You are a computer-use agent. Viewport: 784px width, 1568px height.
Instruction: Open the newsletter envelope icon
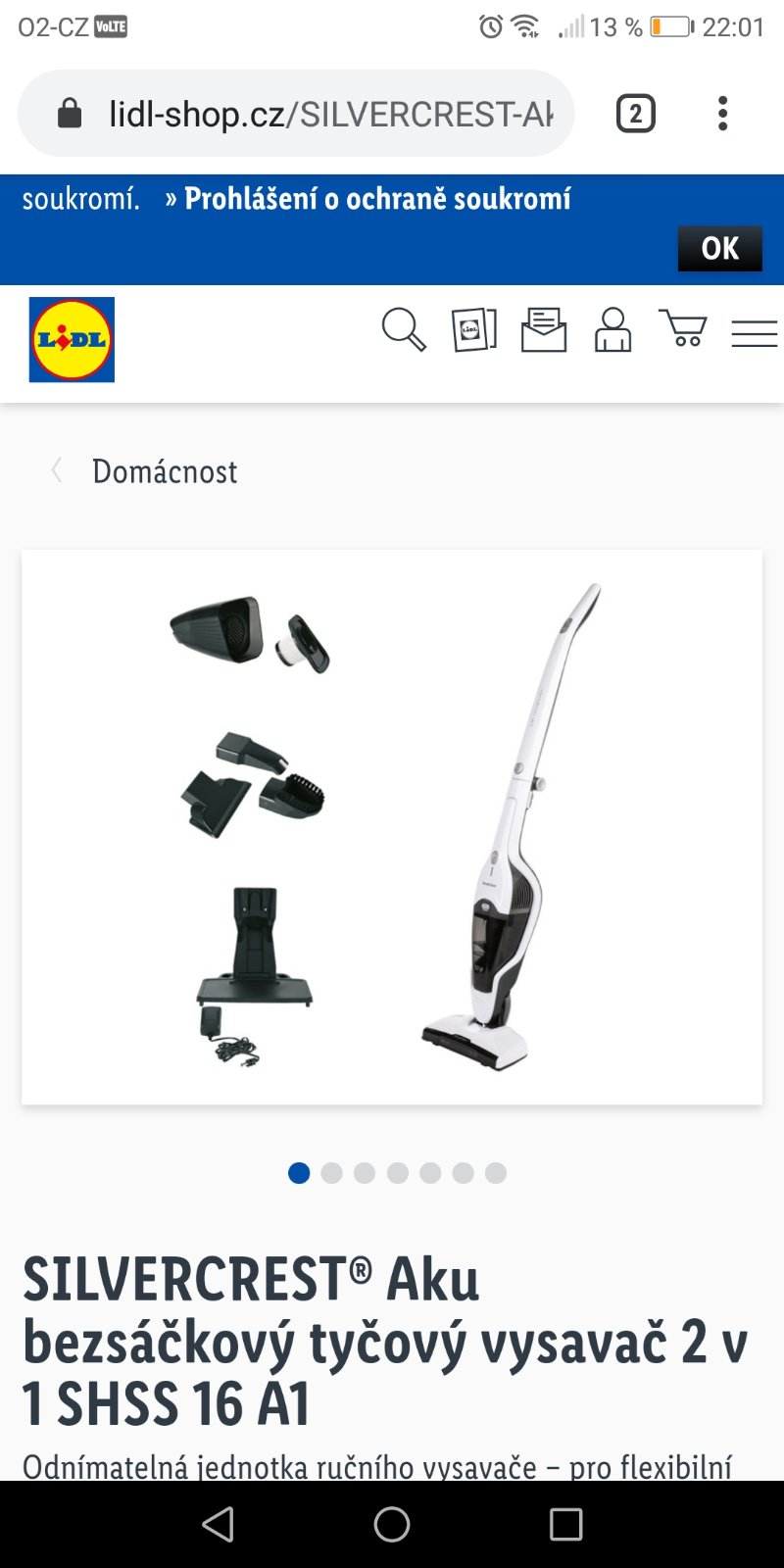[x=543, y=329]
